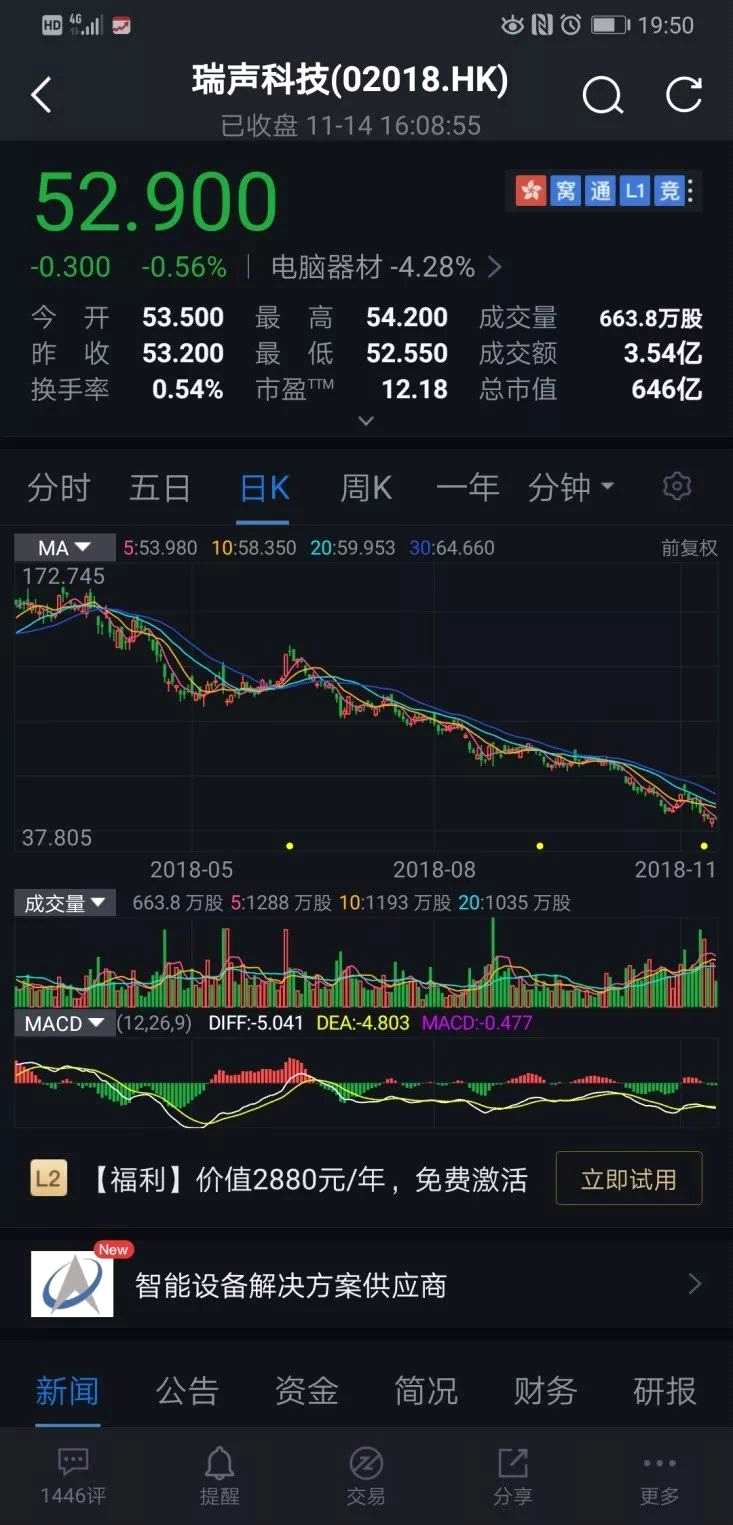Refresh the stock quote data

coord(684,96)
